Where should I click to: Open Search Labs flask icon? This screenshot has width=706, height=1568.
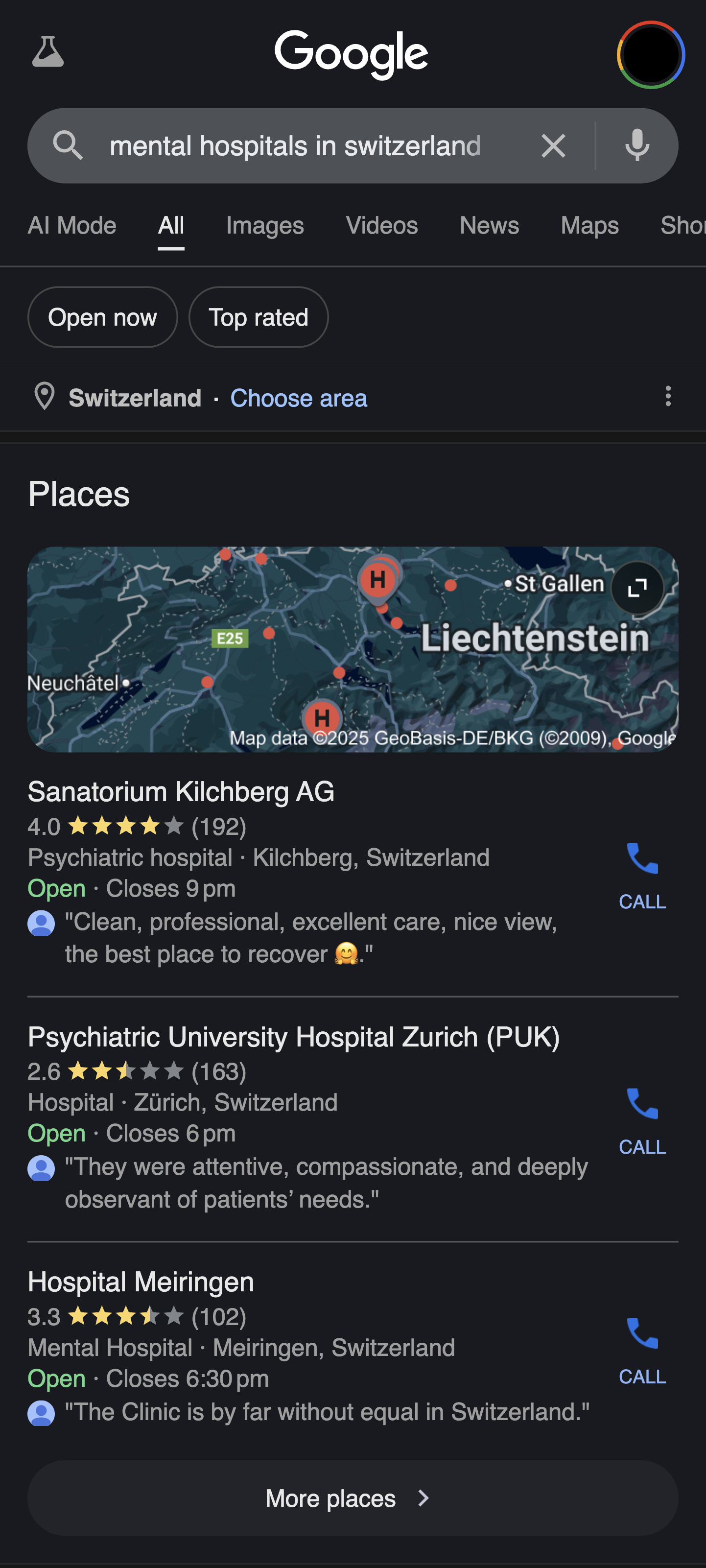pos(47,52)
